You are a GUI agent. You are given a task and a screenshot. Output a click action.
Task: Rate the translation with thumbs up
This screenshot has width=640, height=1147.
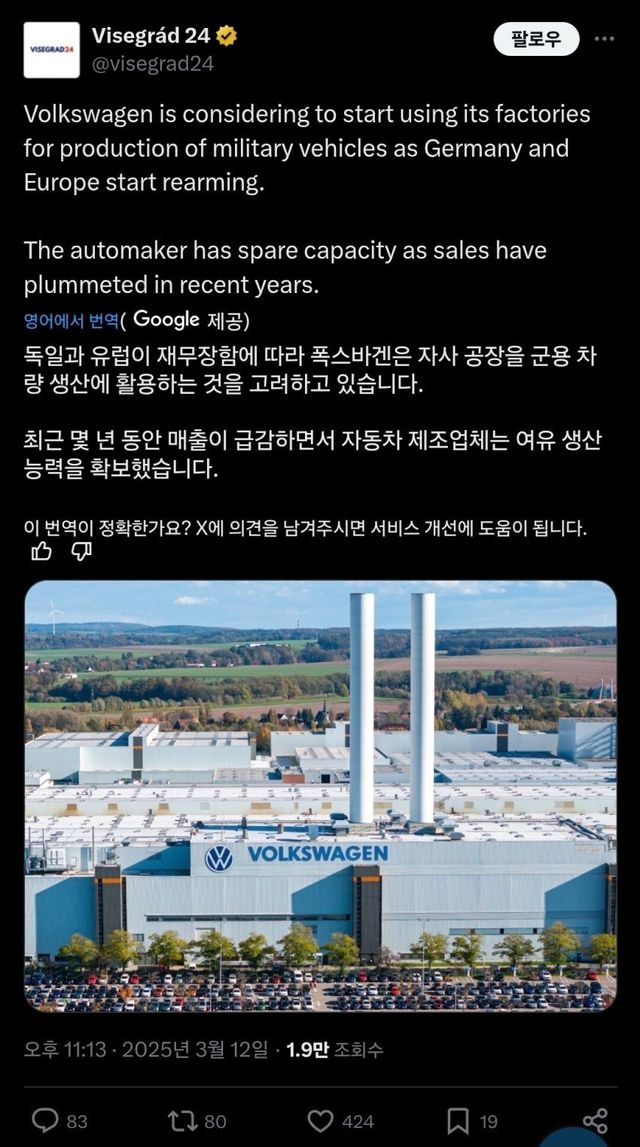pos(42,551)
